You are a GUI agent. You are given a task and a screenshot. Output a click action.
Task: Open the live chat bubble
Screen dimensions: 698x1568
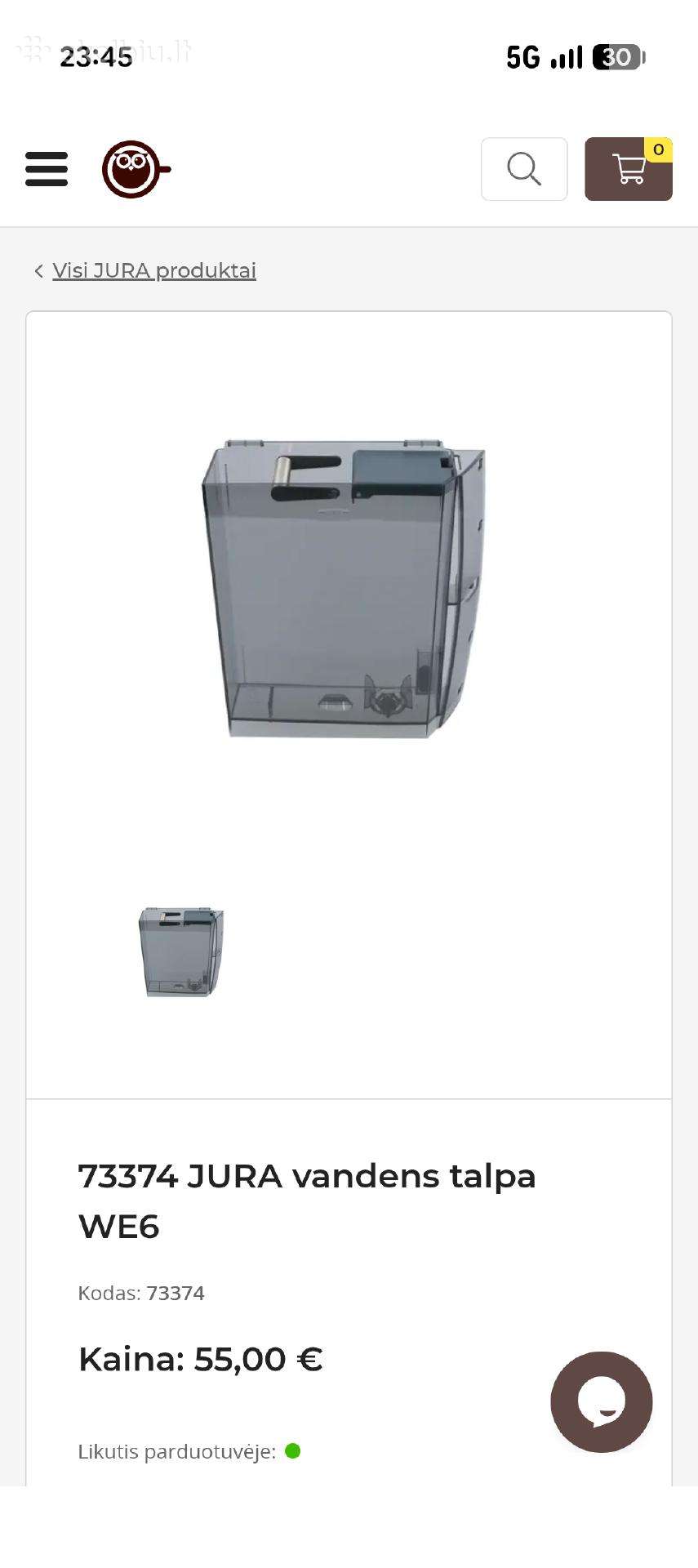click(x=602, y=1401)
